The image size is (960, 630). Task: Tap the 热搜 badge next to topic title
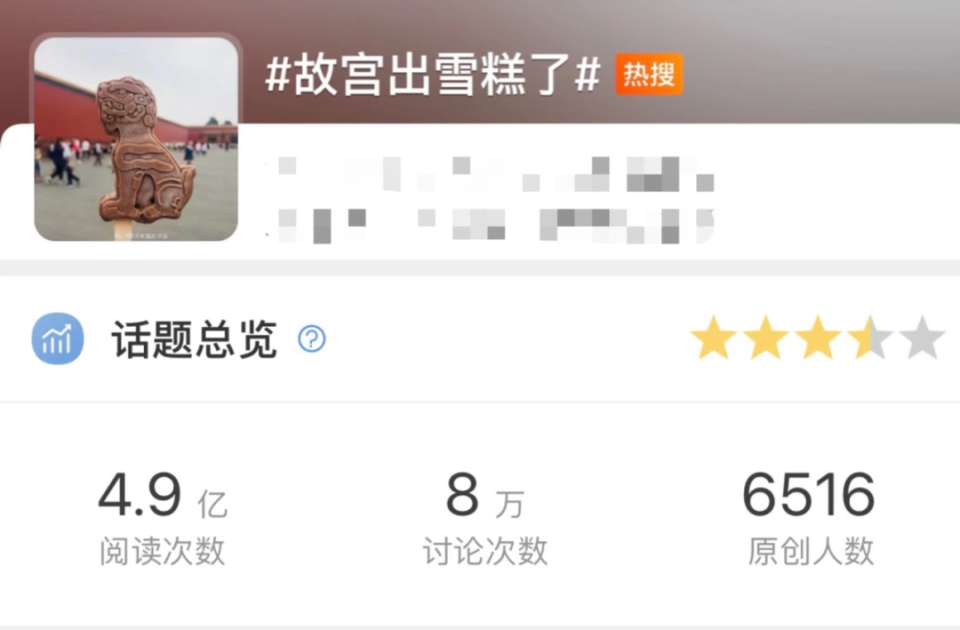649,74
